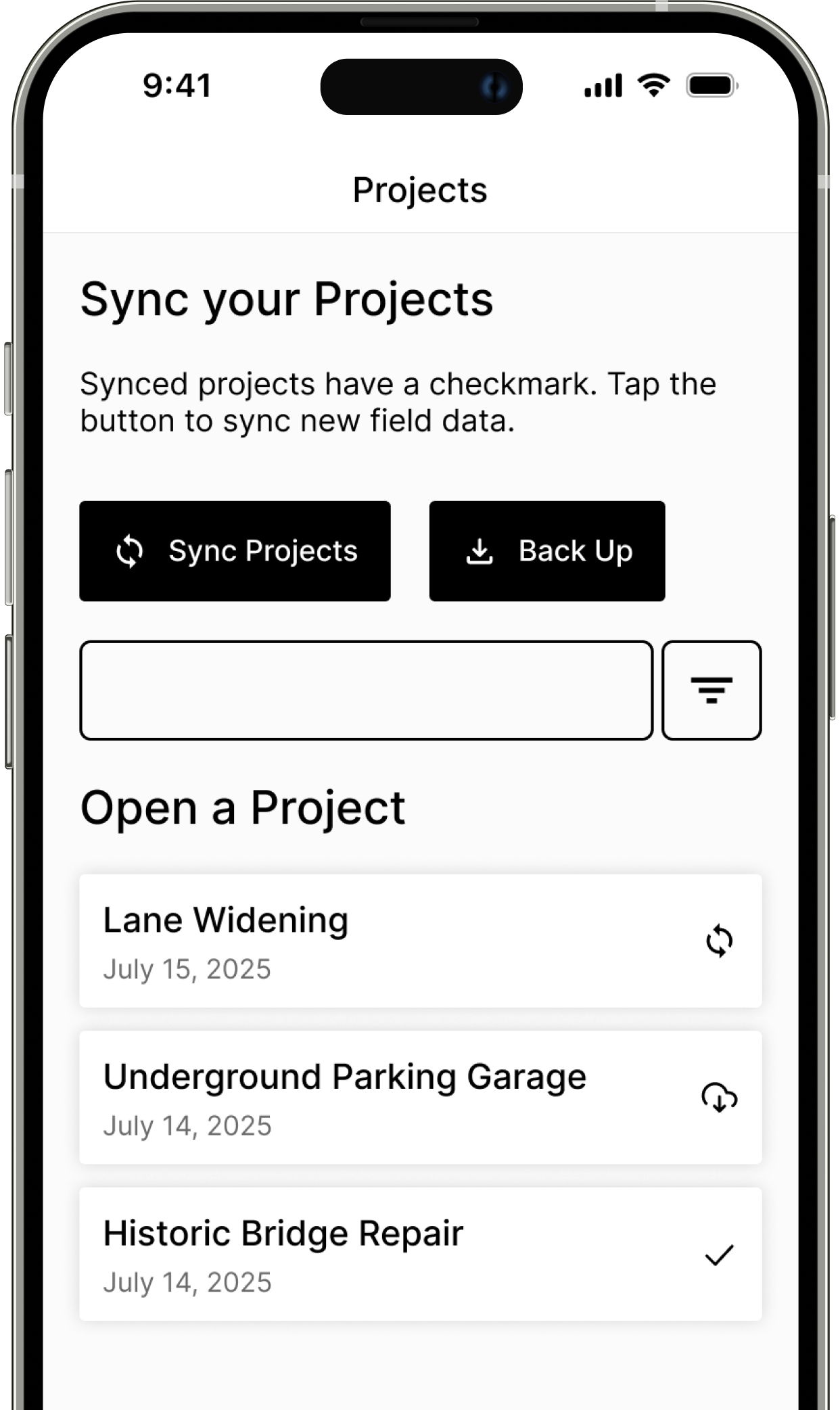Tap the download icon inside the Back Up button
This screenshot has width=840, height=1410.
point(481,551)
